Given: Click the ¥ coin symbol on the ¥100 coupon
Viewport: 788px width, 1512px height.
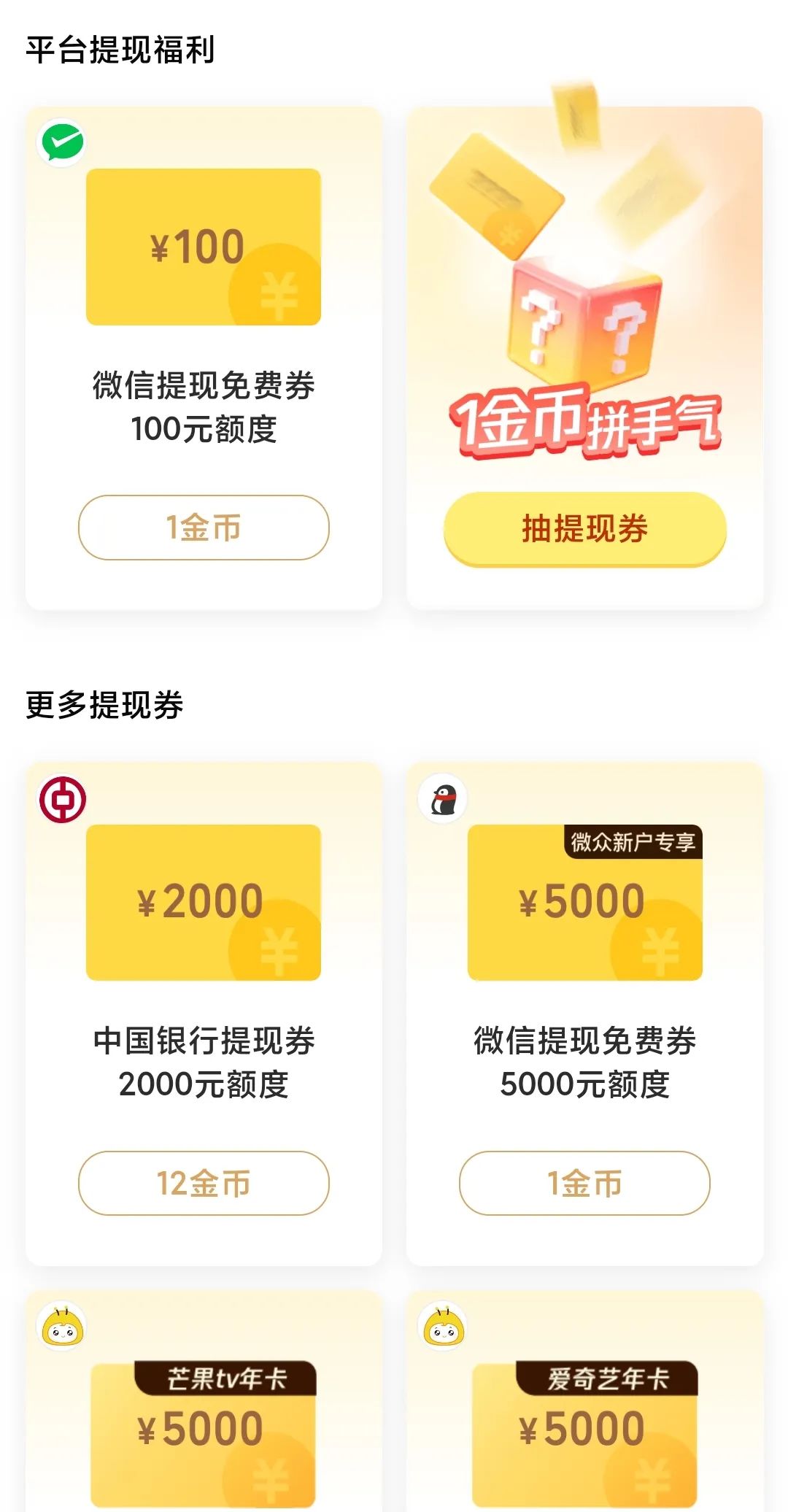Looking at the screenshot, I should pos(279,297).
